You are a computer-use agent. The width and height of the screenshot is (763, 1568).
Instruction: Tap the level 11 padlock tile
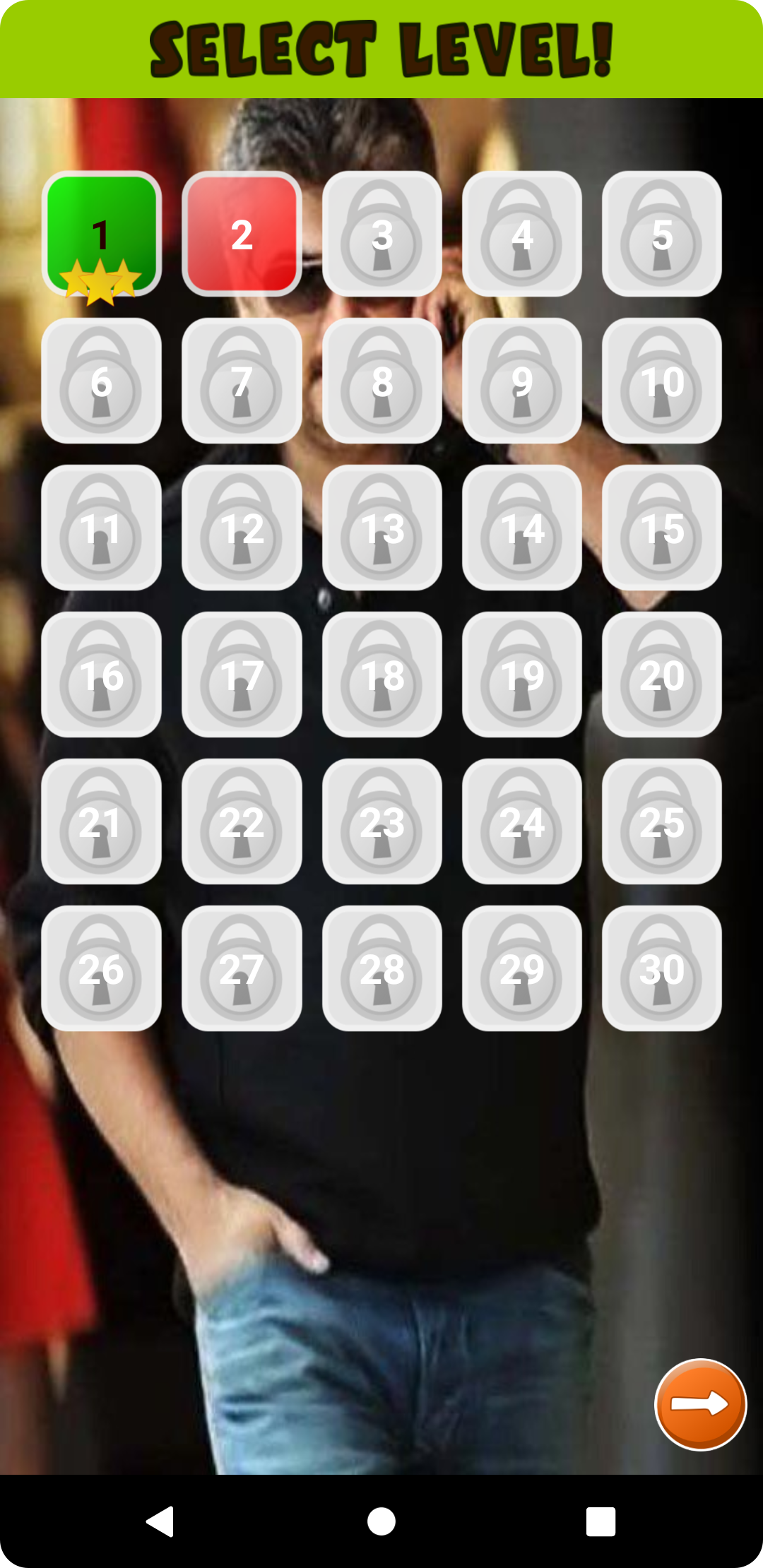click(x=101, y=528)
